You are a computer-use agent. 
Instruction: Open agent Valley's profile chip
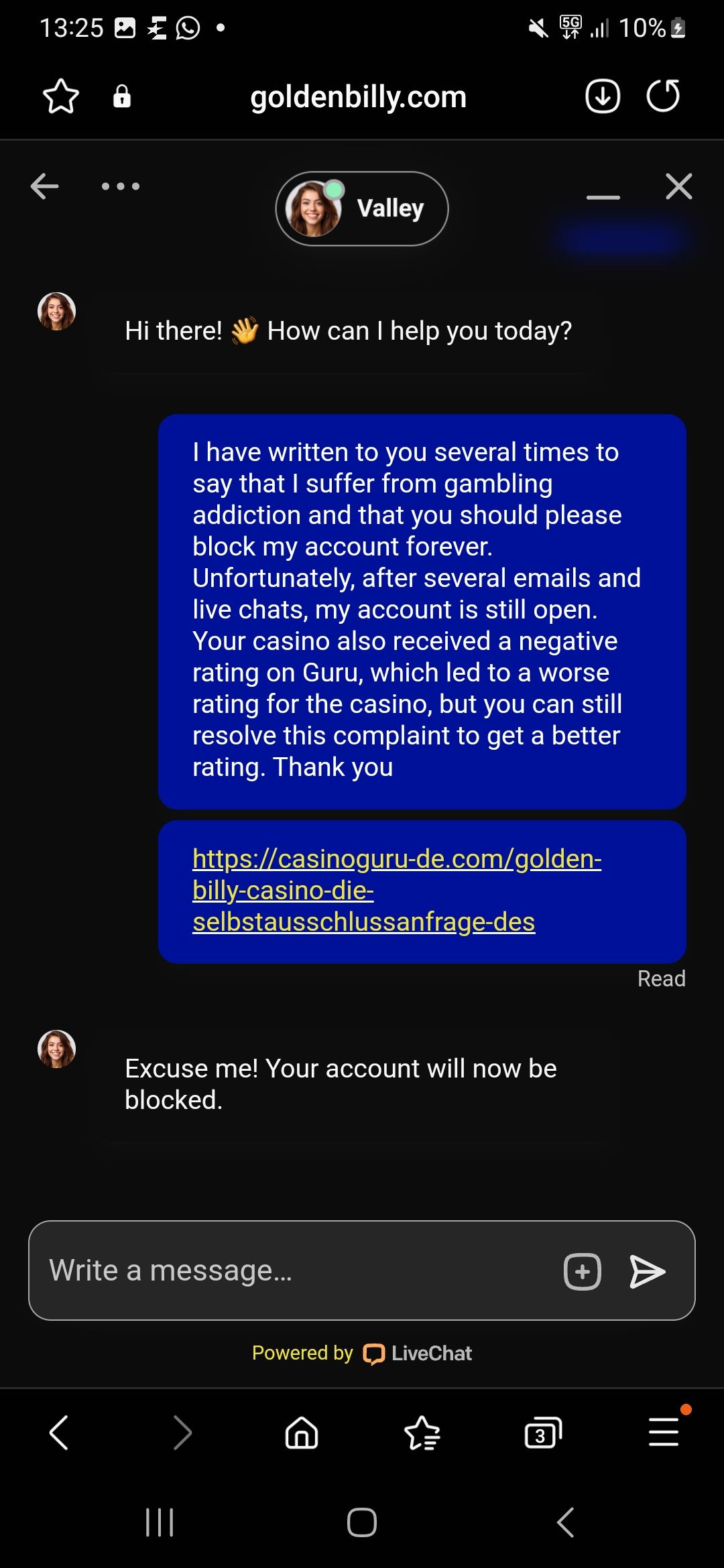coord(362,208)
